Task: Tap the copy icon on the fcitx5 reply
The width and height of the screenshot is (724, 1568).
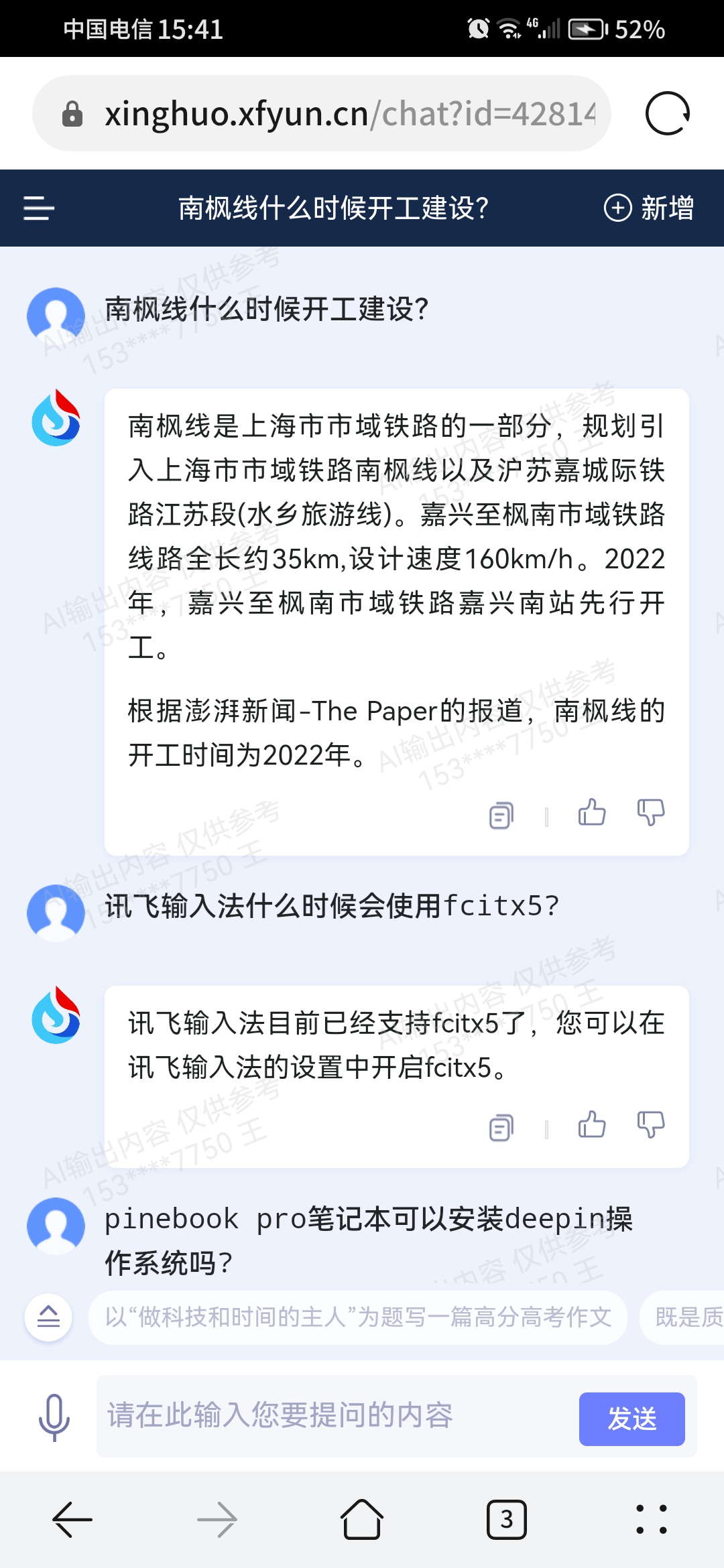Action: 501,1127
